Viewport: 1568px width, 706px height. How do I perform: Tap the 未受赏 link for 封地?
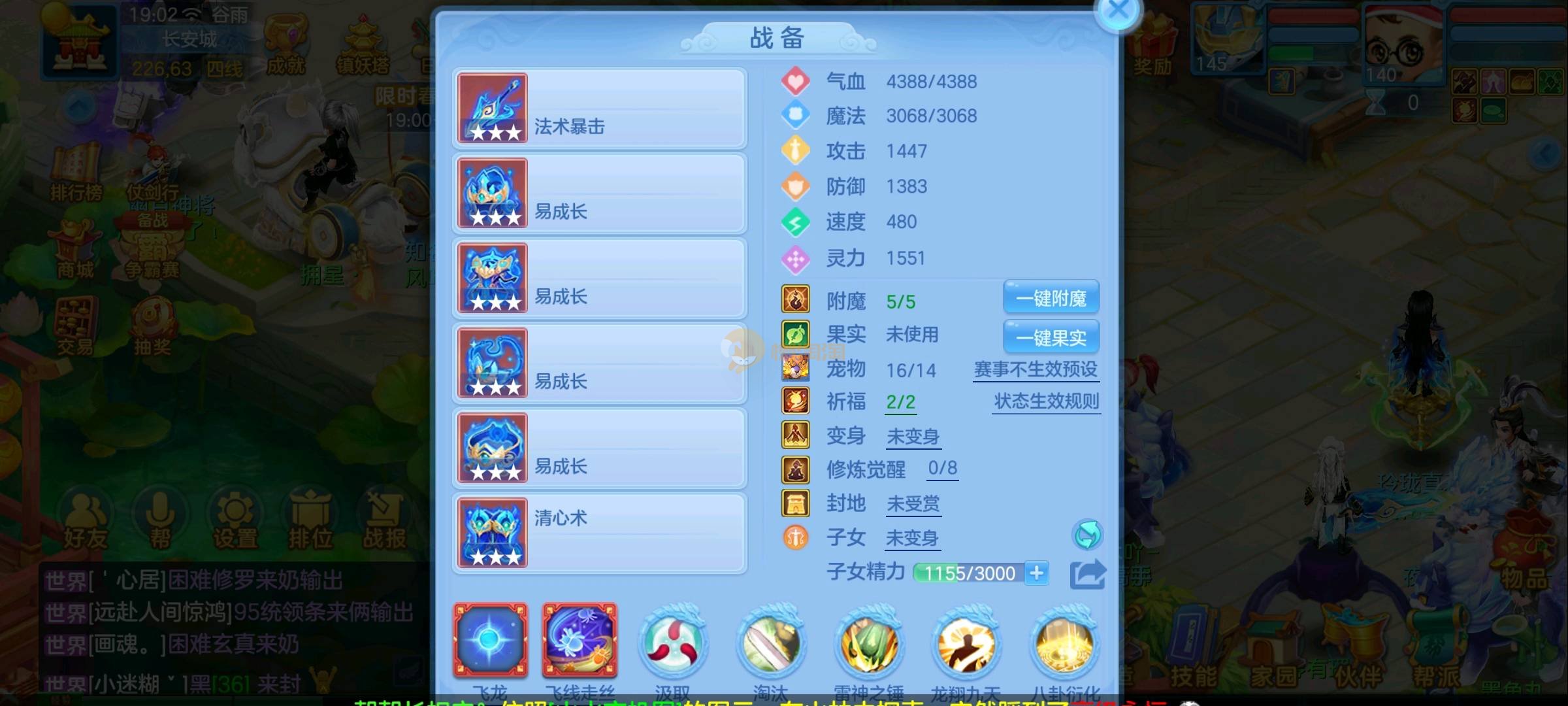[x=913, y=504]
